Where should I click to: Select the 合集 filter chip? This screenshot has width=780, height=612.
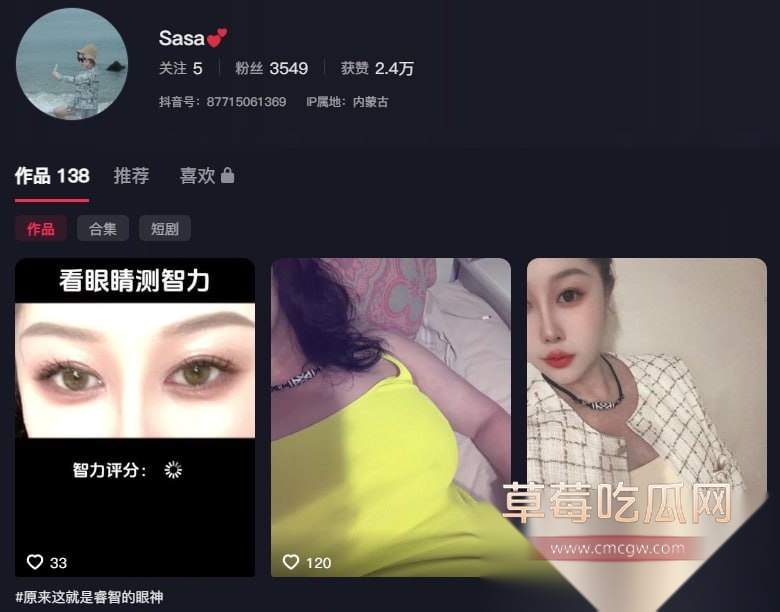point(102,229)
